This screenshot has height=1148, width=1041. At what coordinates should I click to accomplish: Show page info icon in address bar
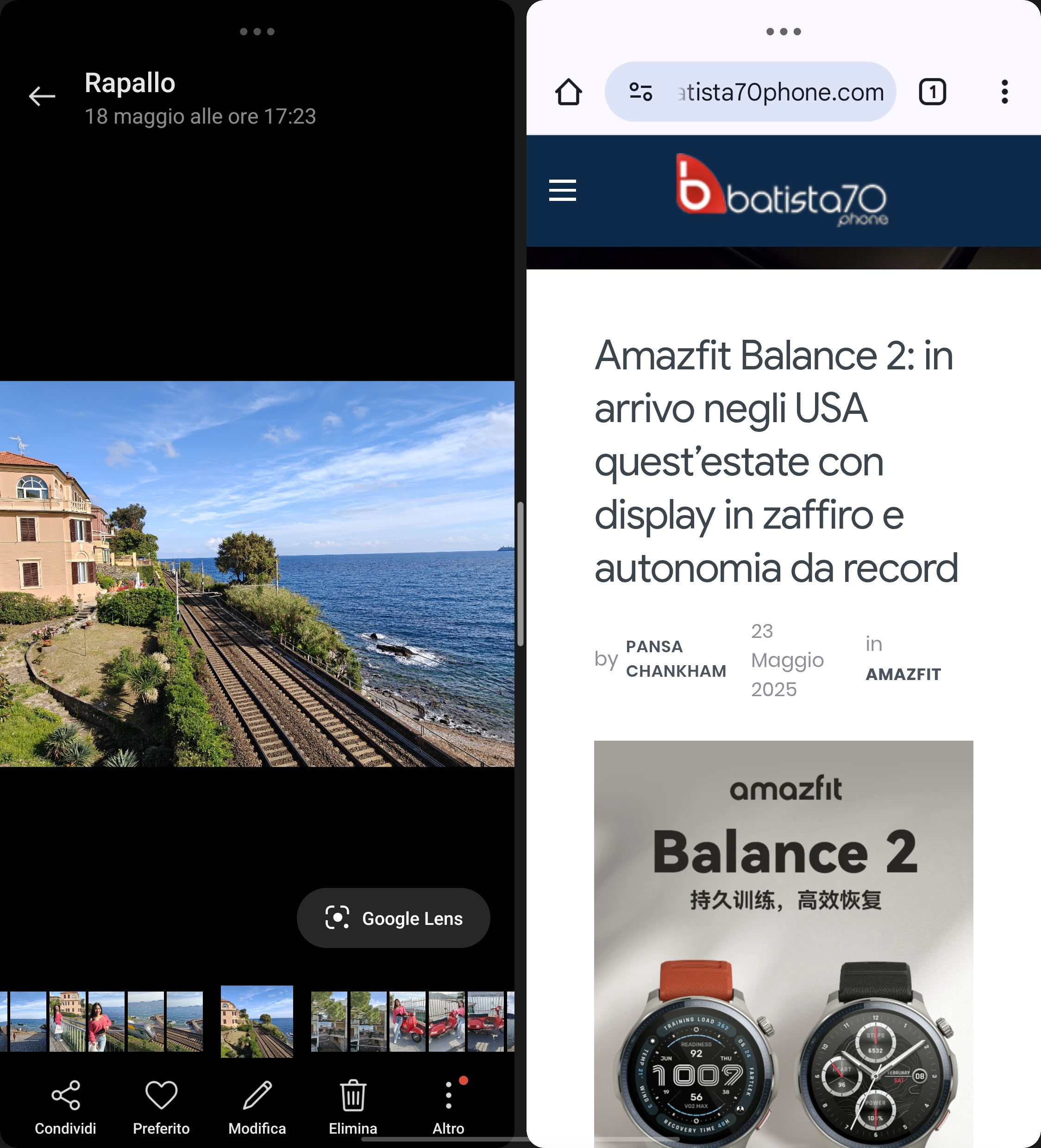[x=640, y=92]
